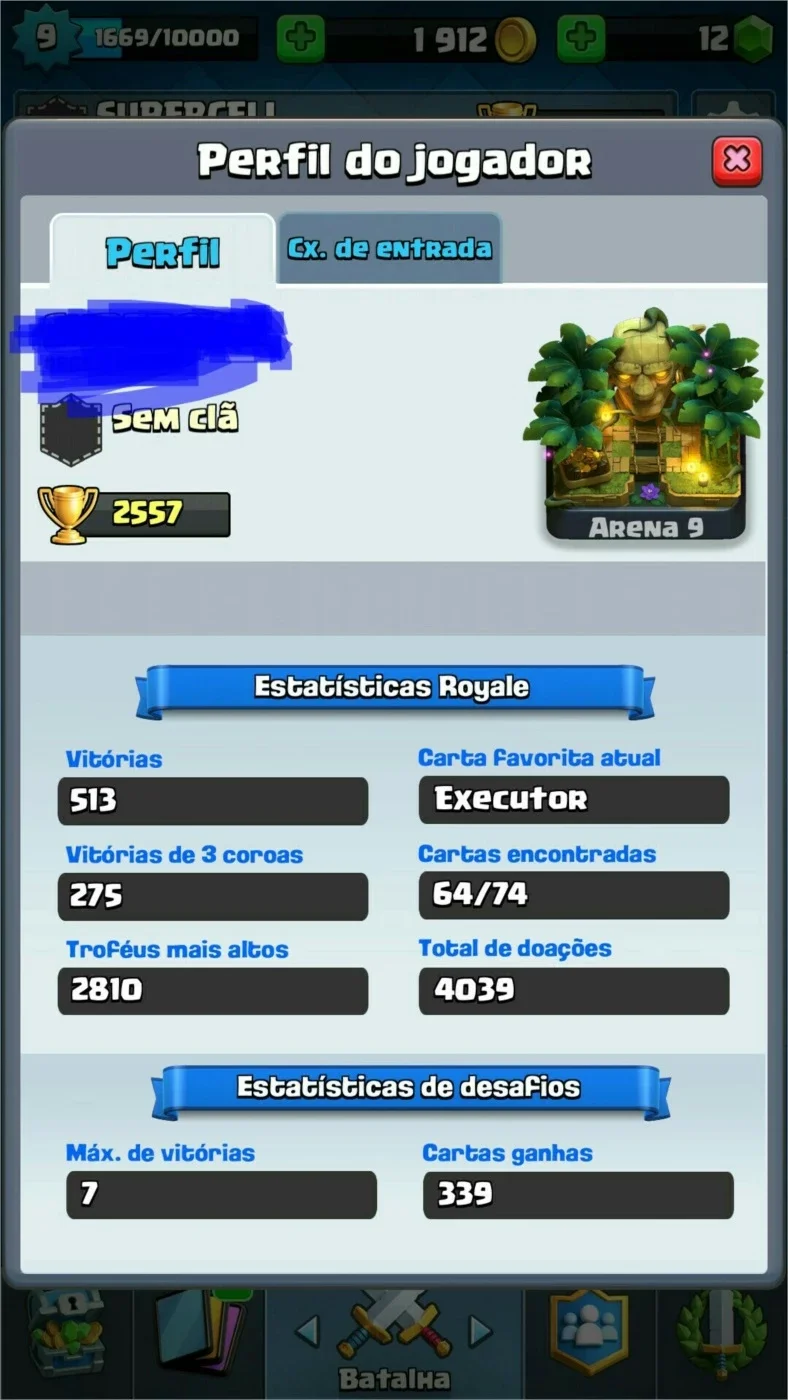788x1400 pixels.
Task: Open the Arena 9 badge
Action: pyautogui.click(x=645, y=425)
